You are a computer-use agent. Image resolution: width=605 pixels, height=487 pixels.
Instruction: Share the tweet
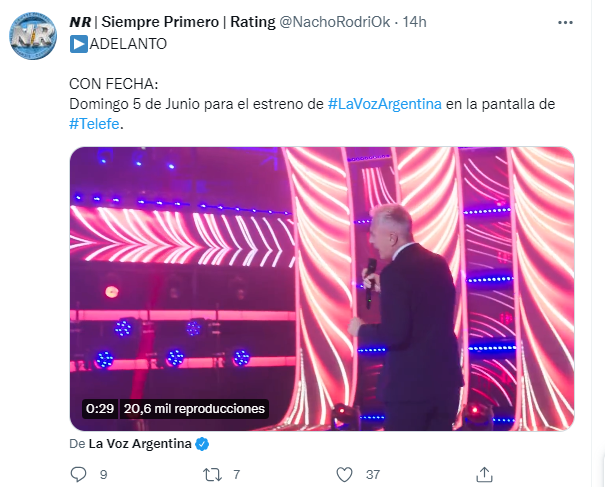(484, 473)
